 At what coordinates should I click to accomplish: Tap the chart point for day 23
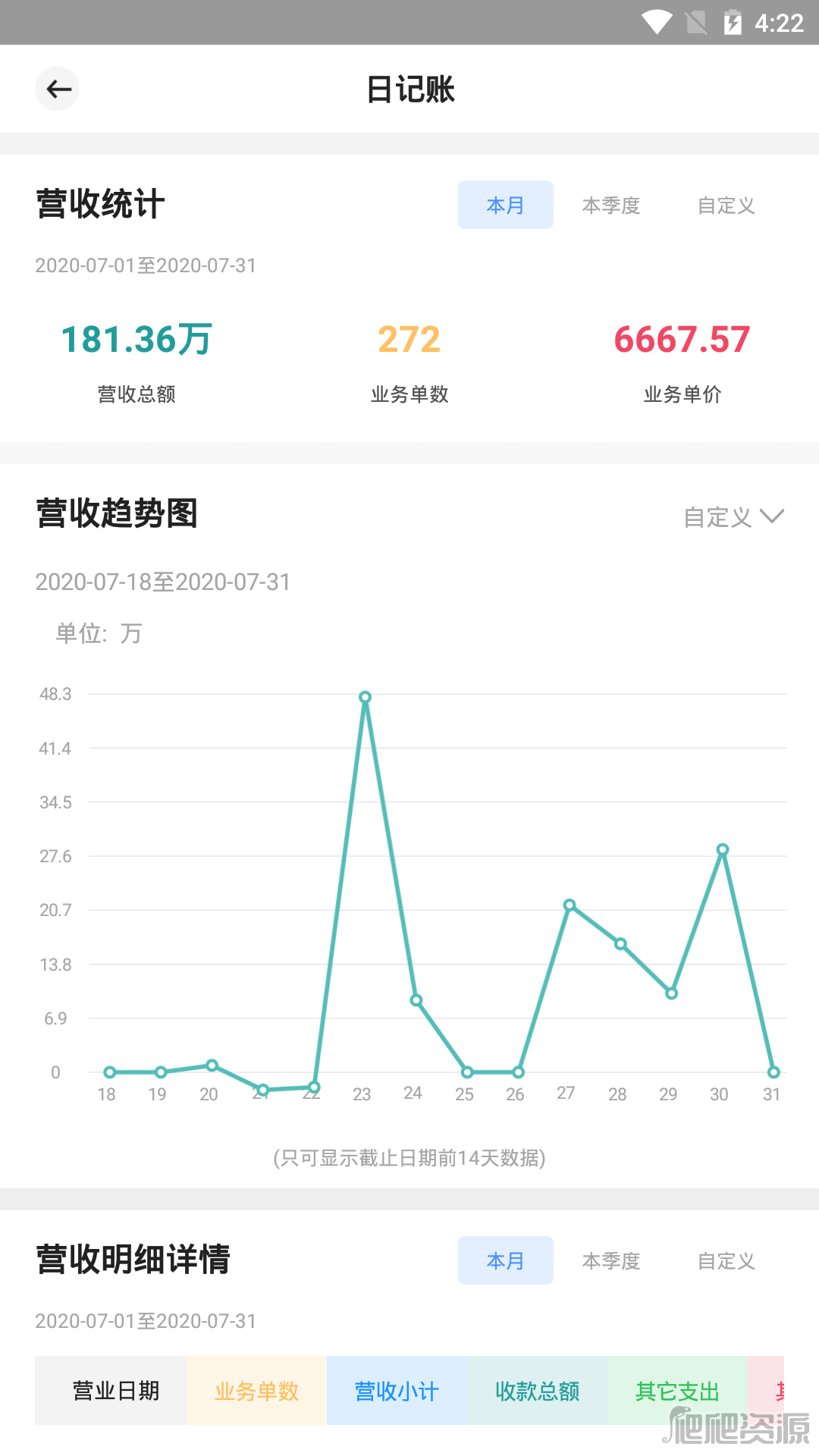click(365, 697)
